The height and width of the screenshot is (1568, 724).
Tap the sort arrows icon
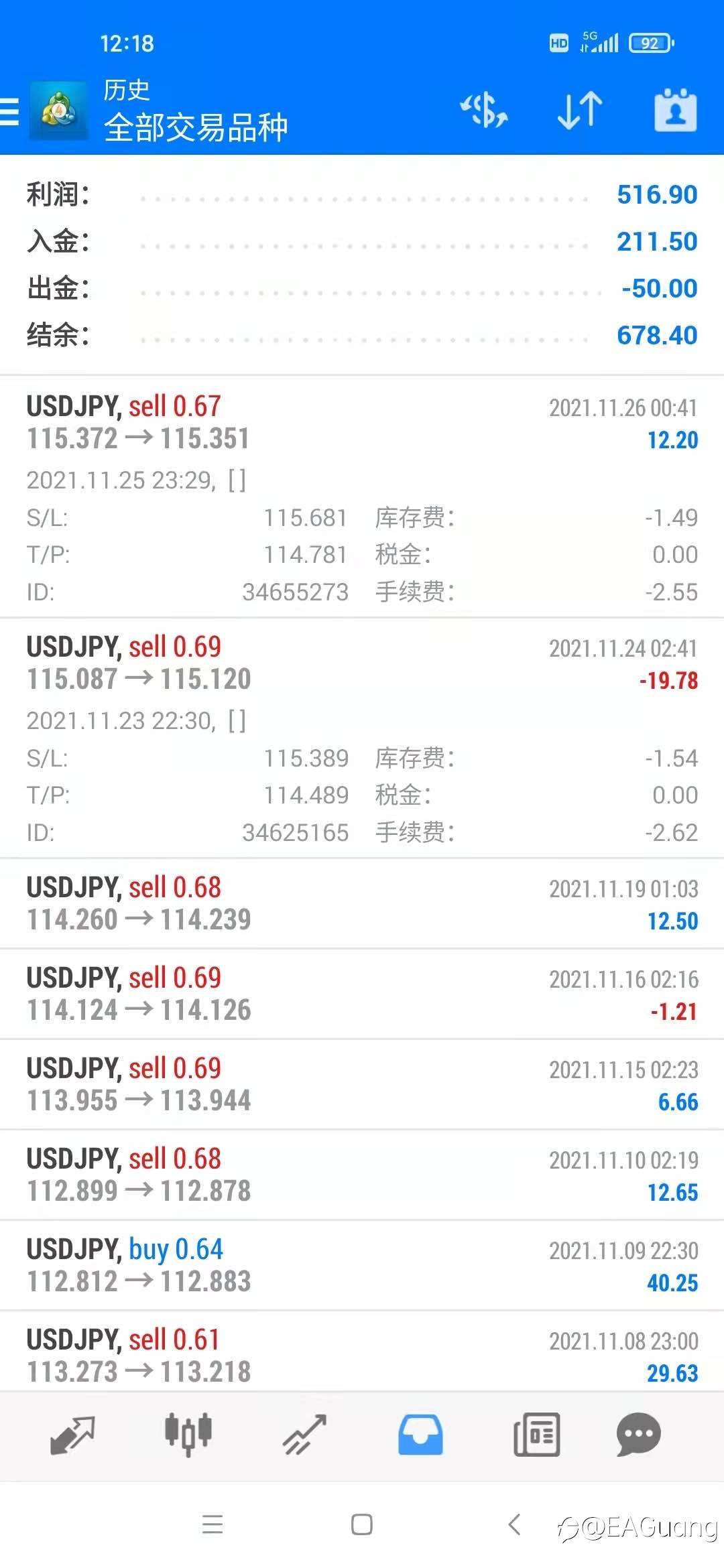(580, 110)
